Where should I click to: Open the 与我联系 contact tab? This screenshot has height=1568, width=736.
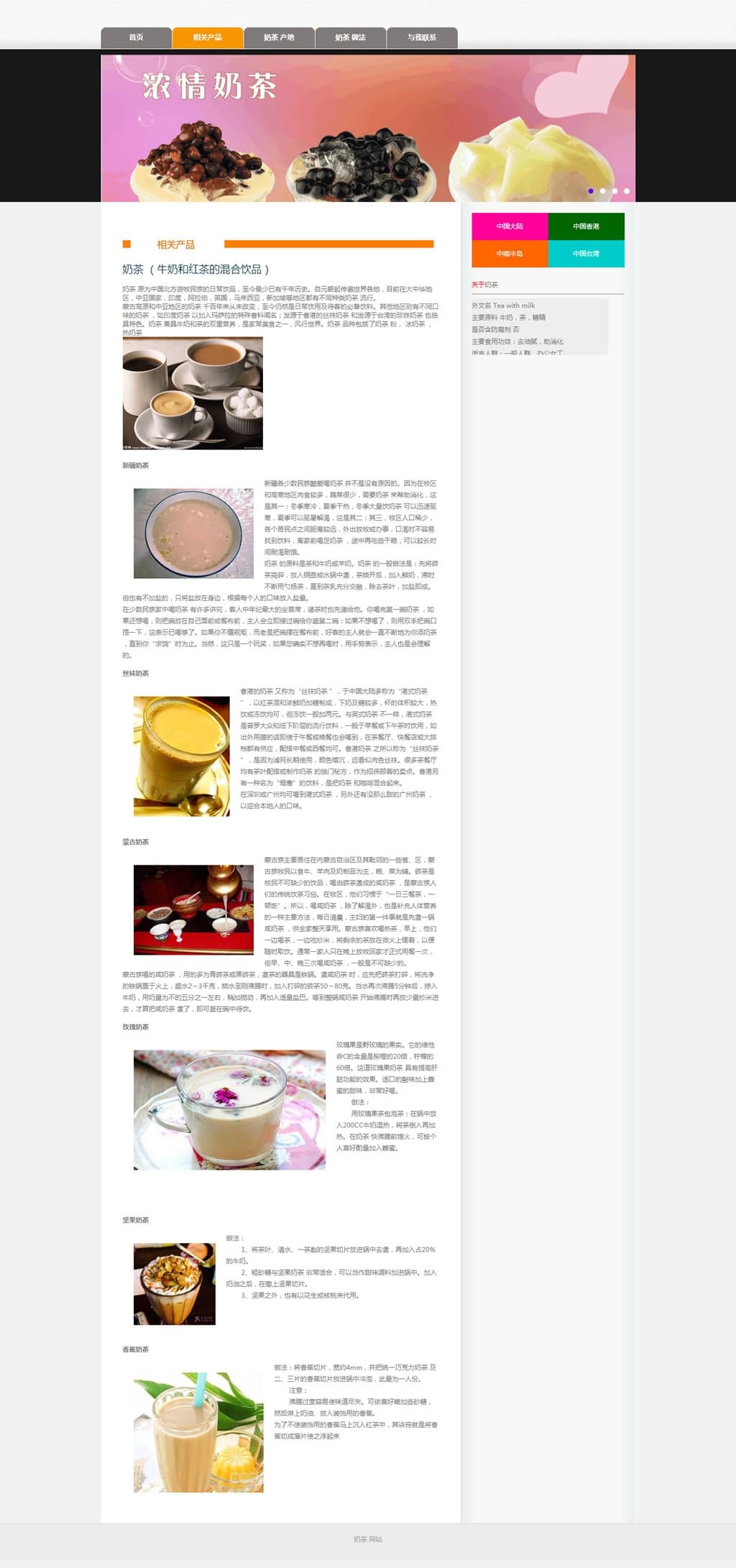[422, 37]
